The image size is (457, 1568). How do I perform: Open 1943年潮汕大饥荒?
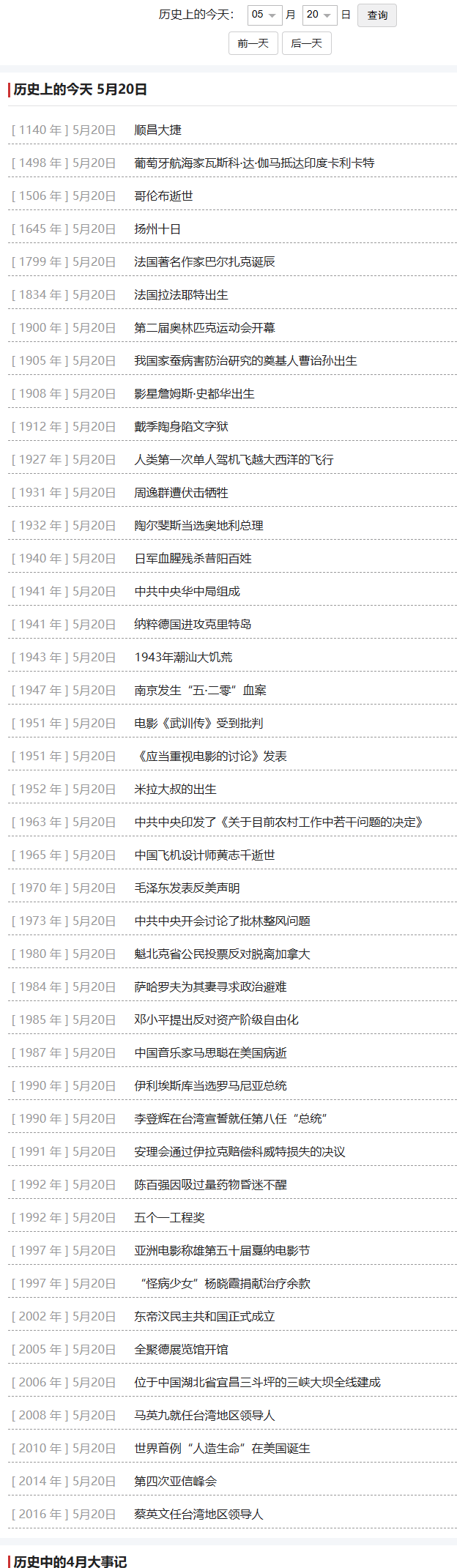tap(184, 657)
